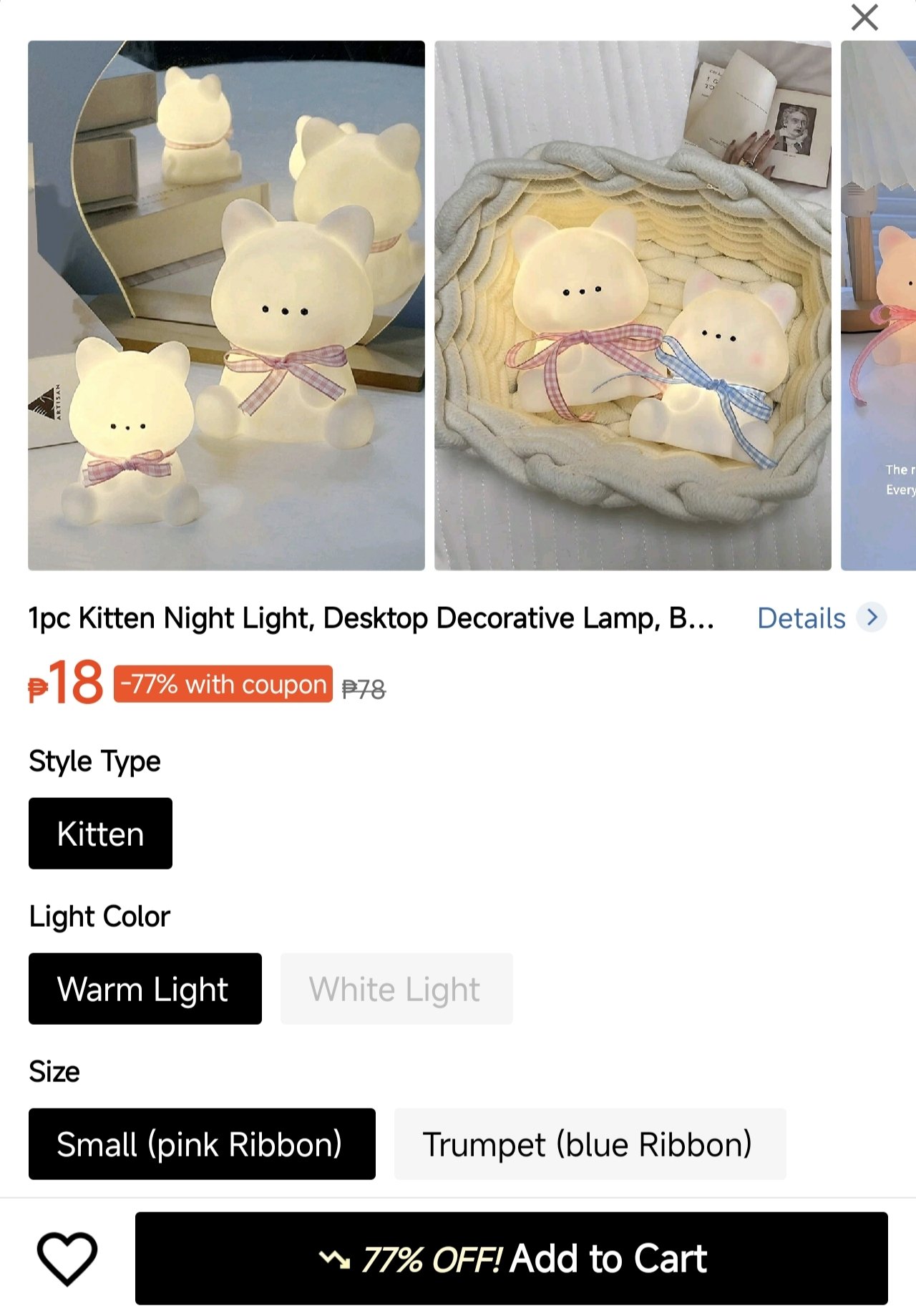Viewport: 916px width, 1316px height.
Task: Select the Kitten style type
Action: tap(100, 834)
